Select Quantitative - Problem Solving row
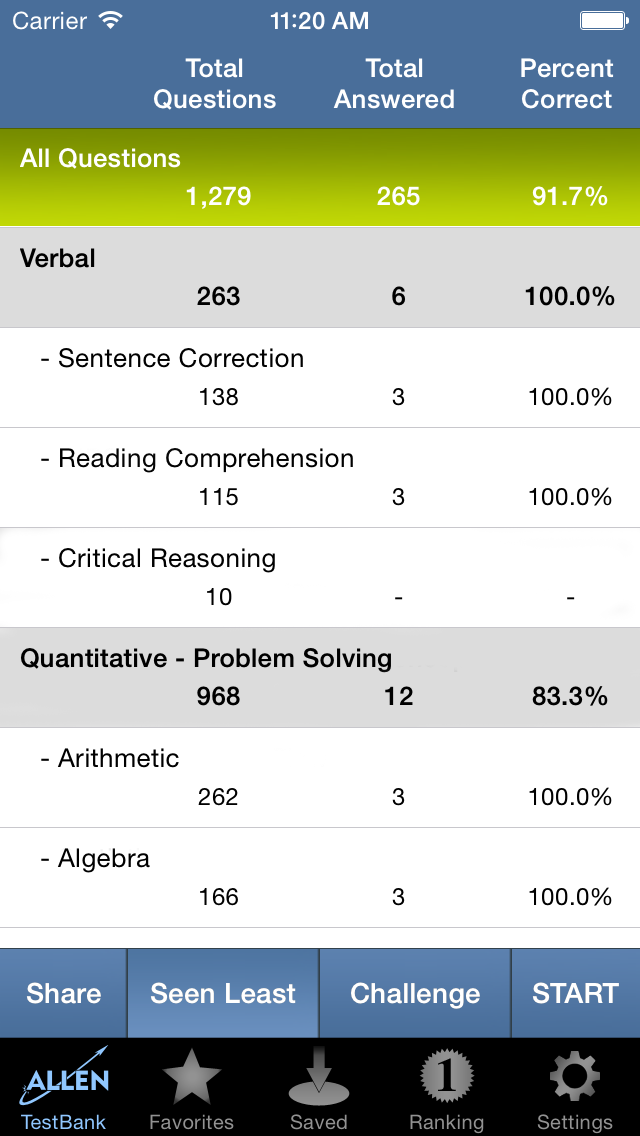640x1136 pixels. (x=320, y=677)
